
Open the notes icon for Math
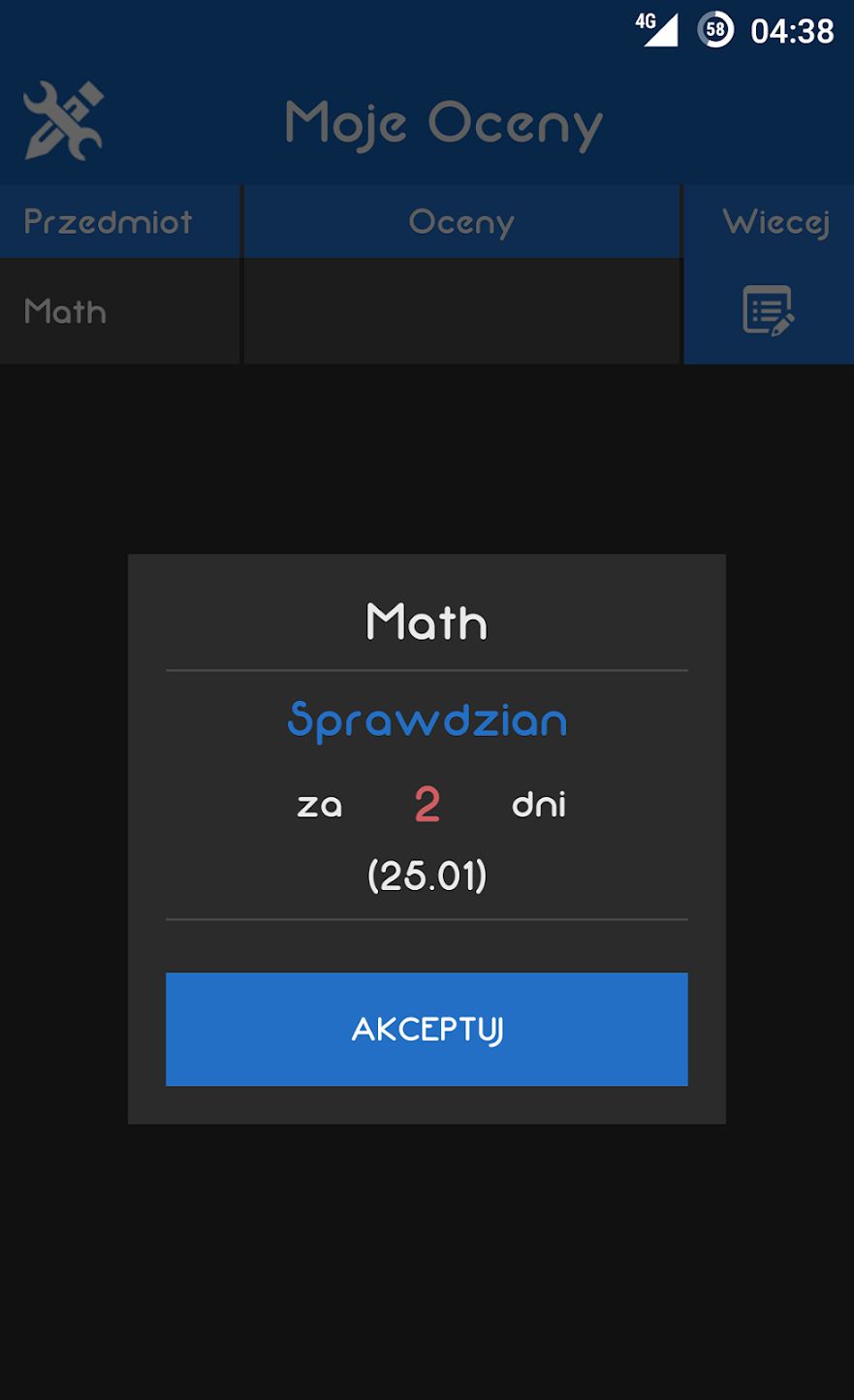[768, 311]
